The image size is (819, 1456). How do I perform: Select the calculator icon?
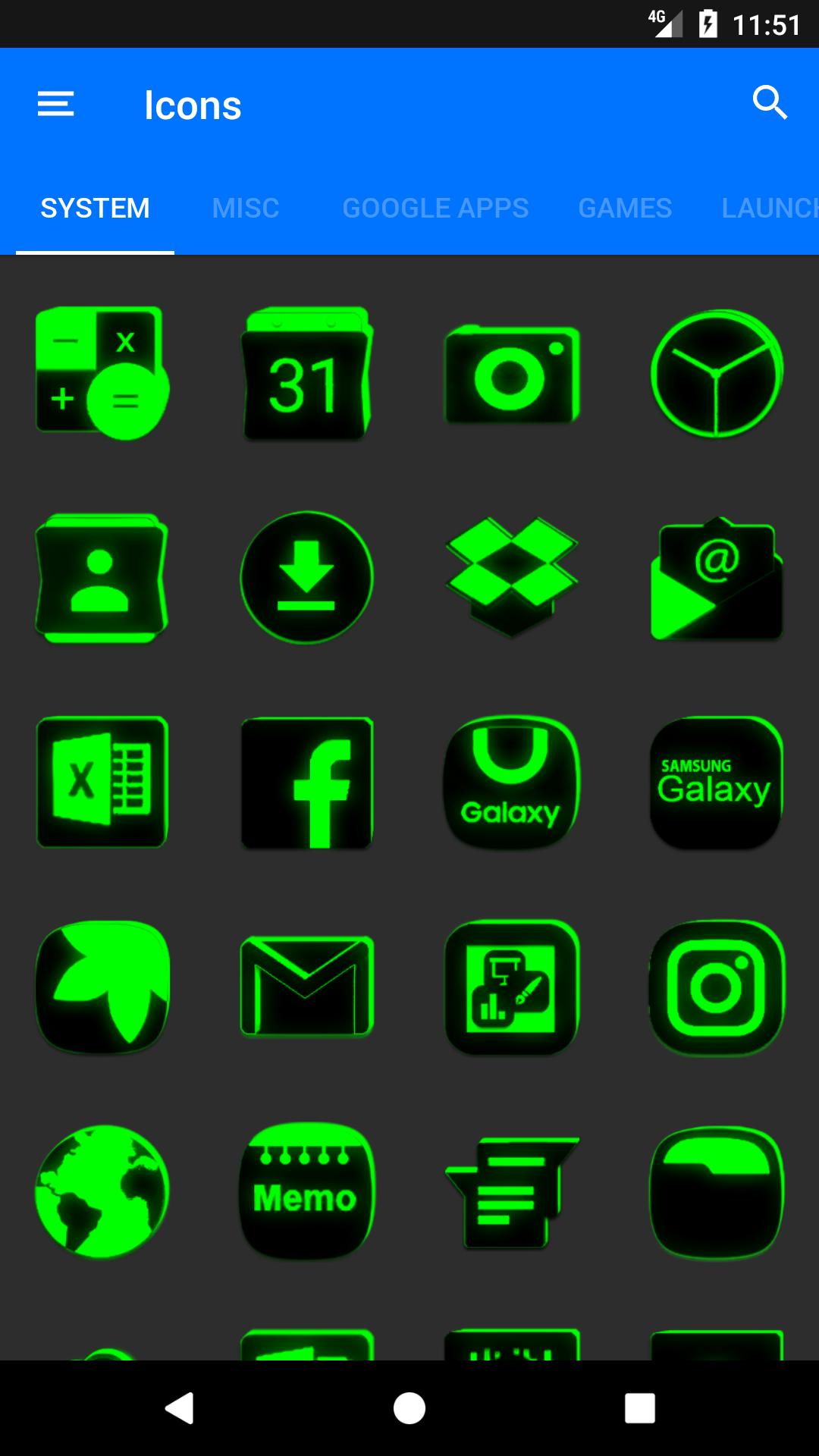[x=102, y=373]
